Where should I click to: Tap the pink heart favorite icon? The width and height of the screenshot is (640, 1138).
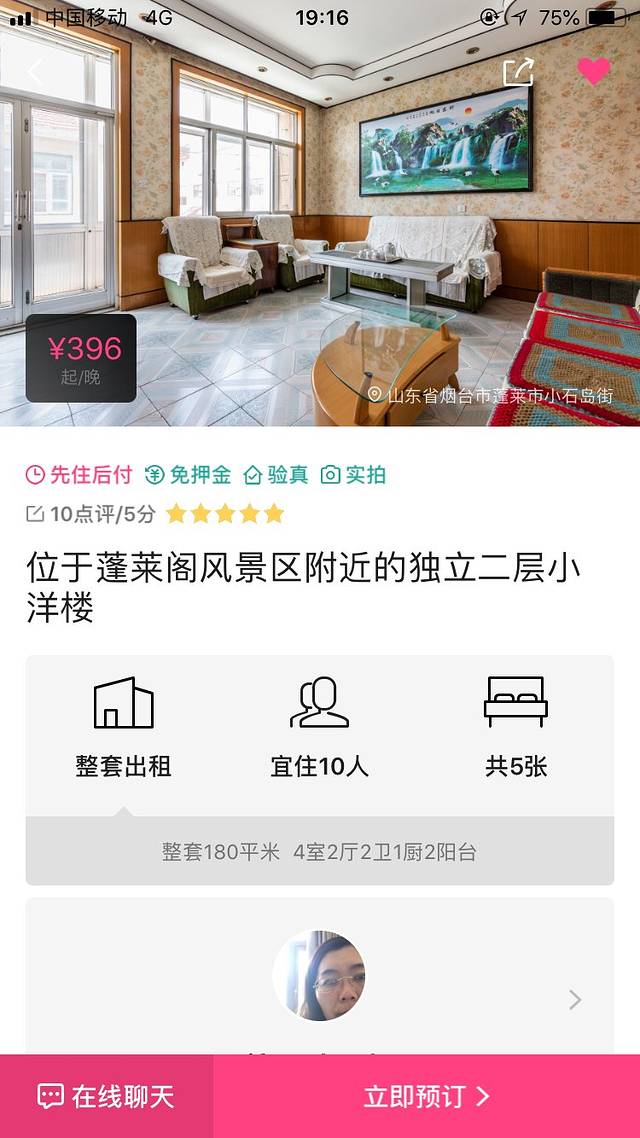(x=594, y=71)
